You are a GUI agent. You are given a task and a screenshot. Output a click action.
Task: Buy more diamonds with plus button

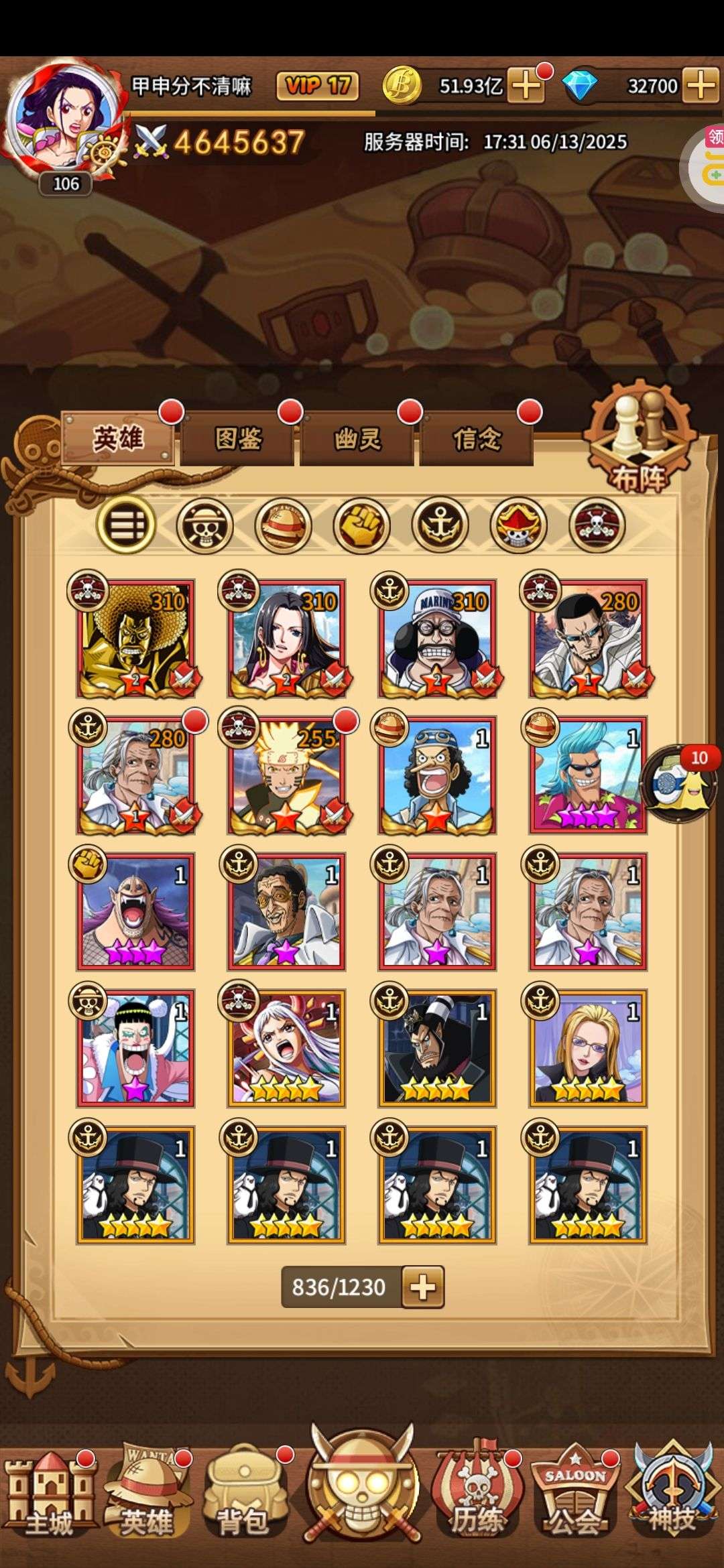point(701,86)
